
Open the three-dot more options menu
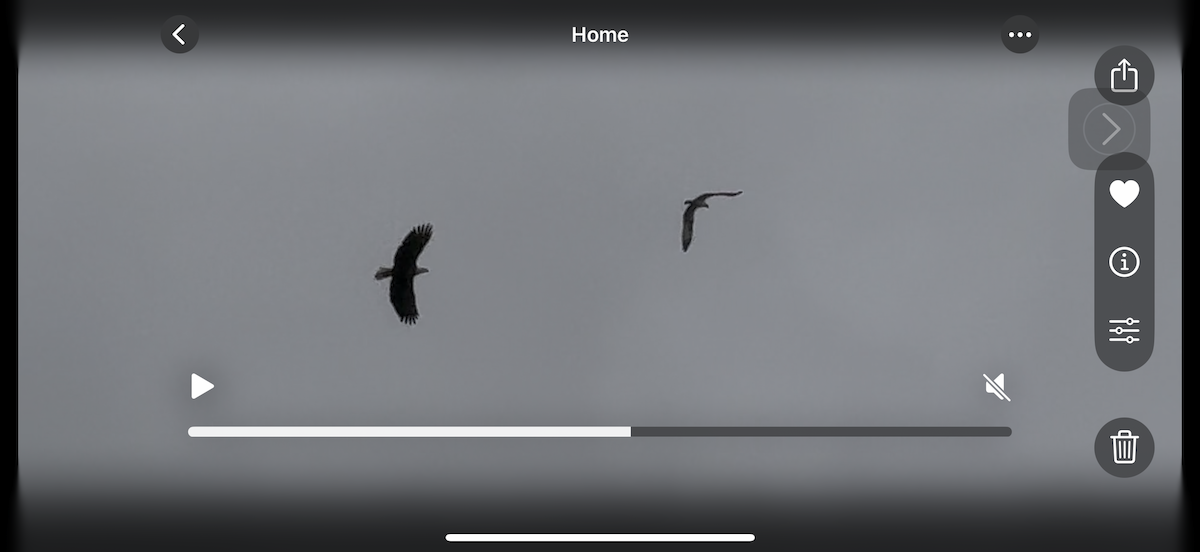[x=1019, y=35]
